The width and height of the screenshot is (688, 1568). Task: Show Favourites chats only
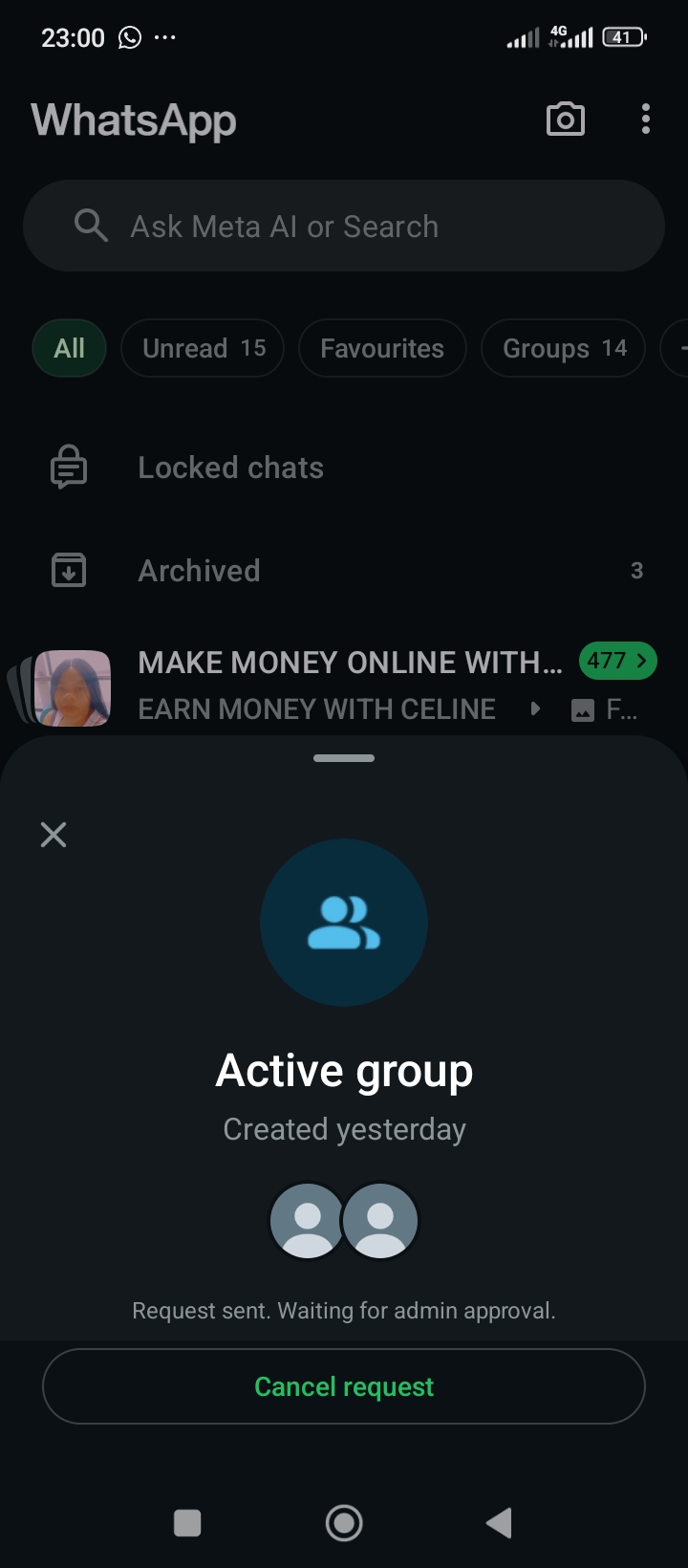[x=382, y=348]
